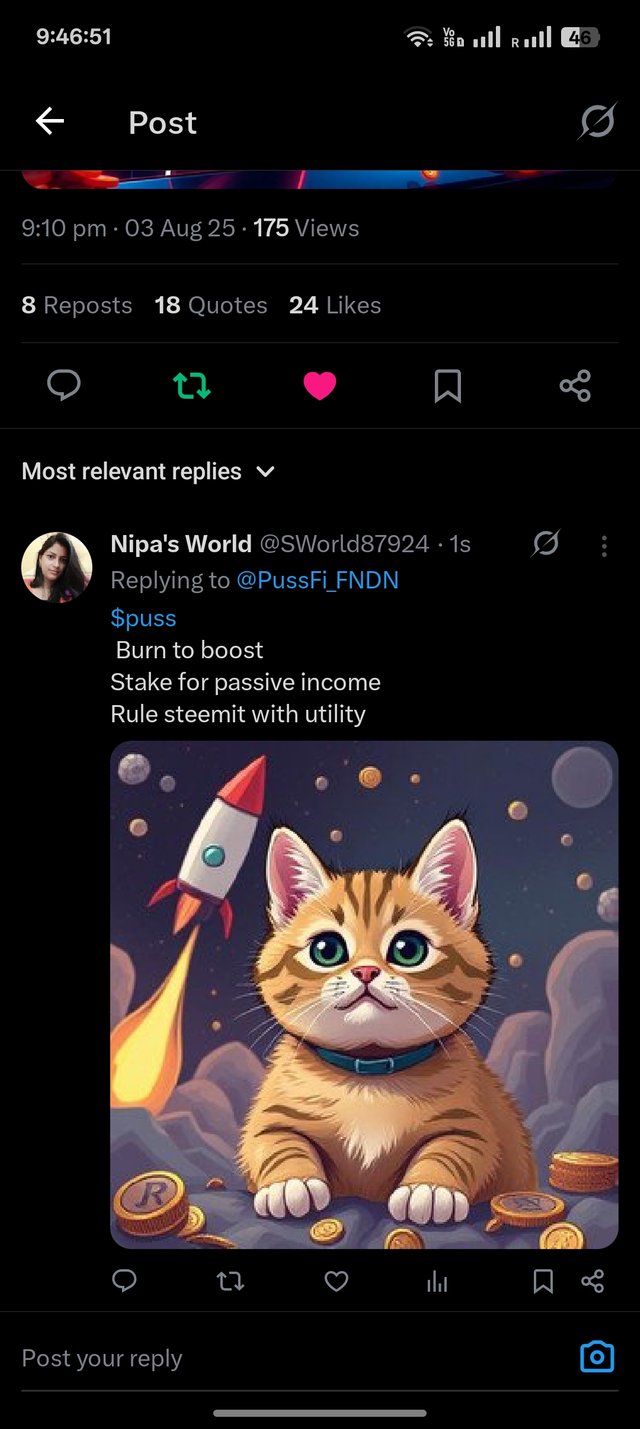
Task: View the 18 Quotes
Action: pos(211,305)
